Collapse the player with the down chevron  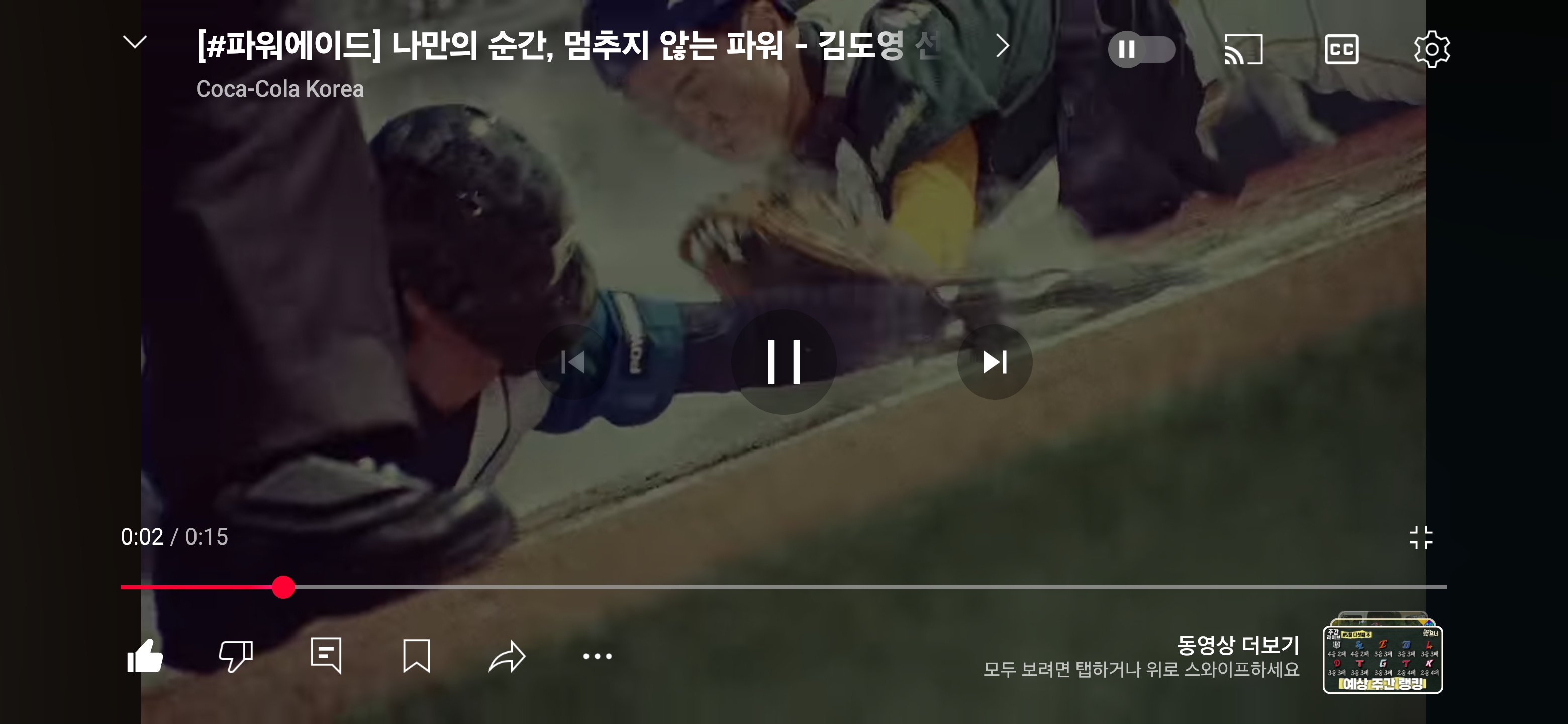135,42
